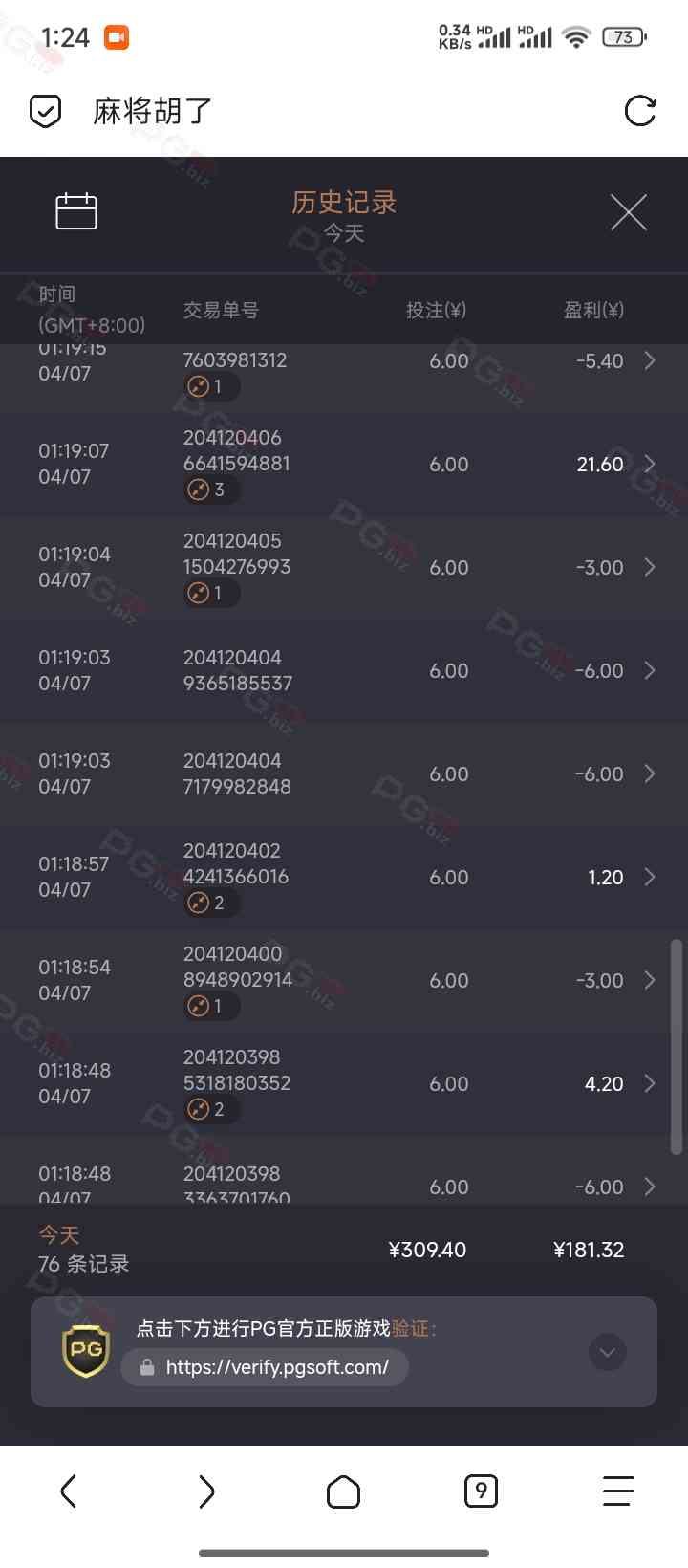Open the record with ID 9365185537
The image size is (688, 1568).
click(649, 670)
